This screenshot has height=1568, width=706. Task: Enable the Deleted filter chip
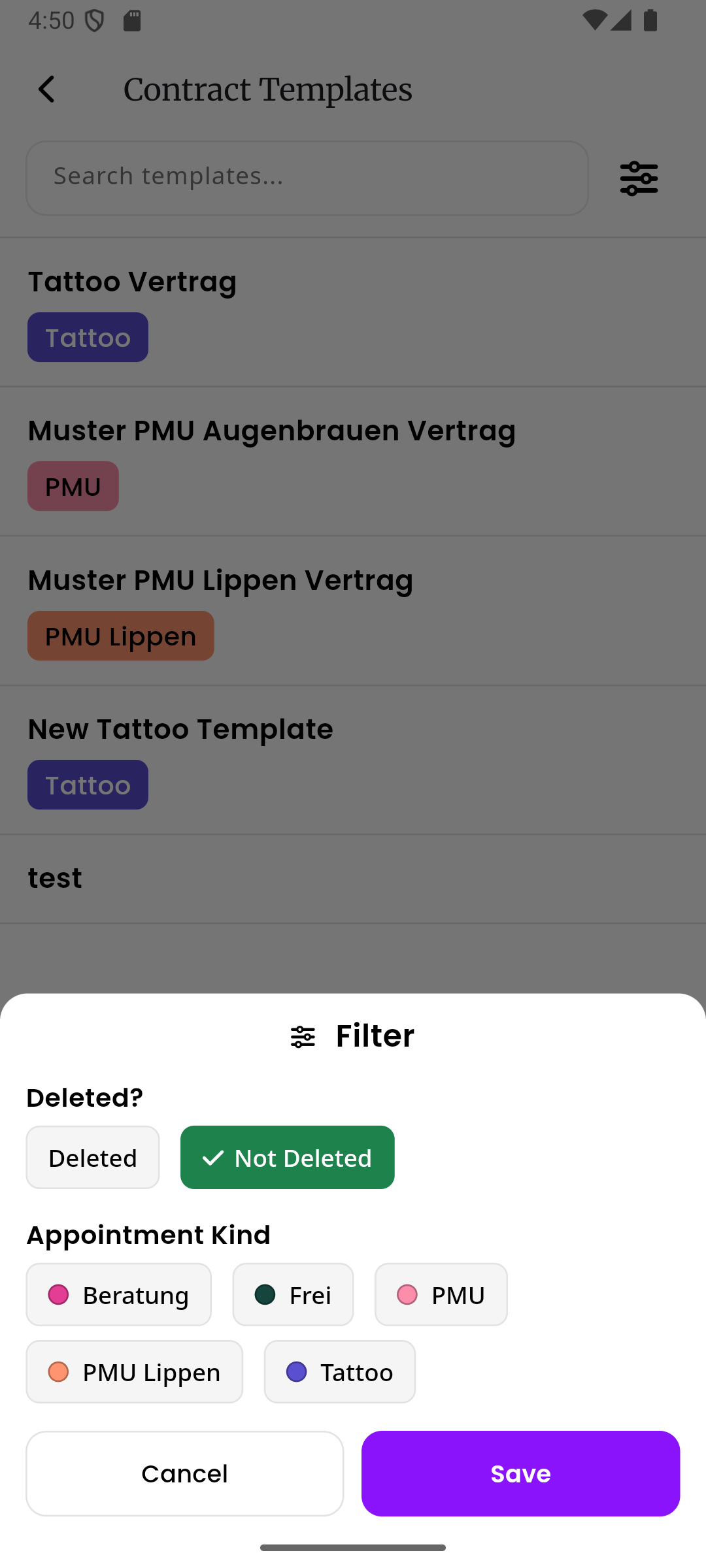point(92,1156)
